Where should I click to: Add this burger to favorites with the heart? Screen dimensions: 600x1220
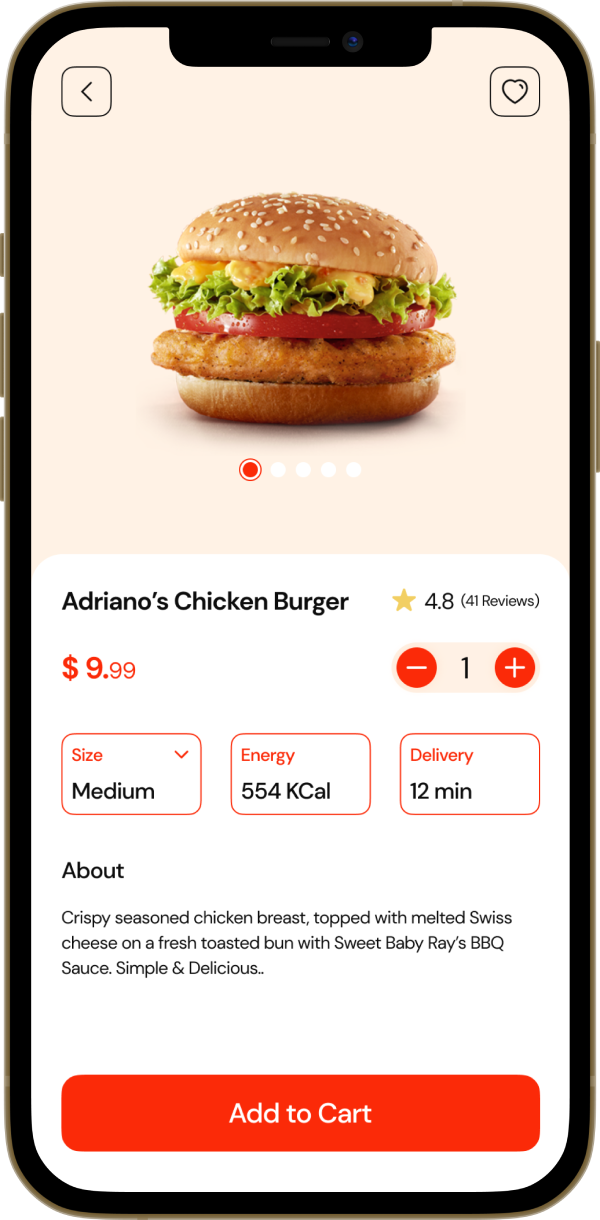click(514, 92)
